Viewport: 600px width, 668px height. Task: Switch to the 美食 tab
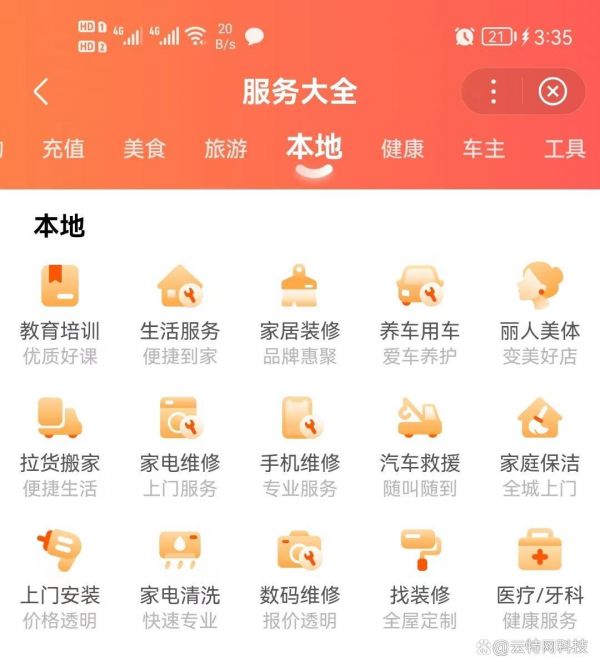[144, 149]
